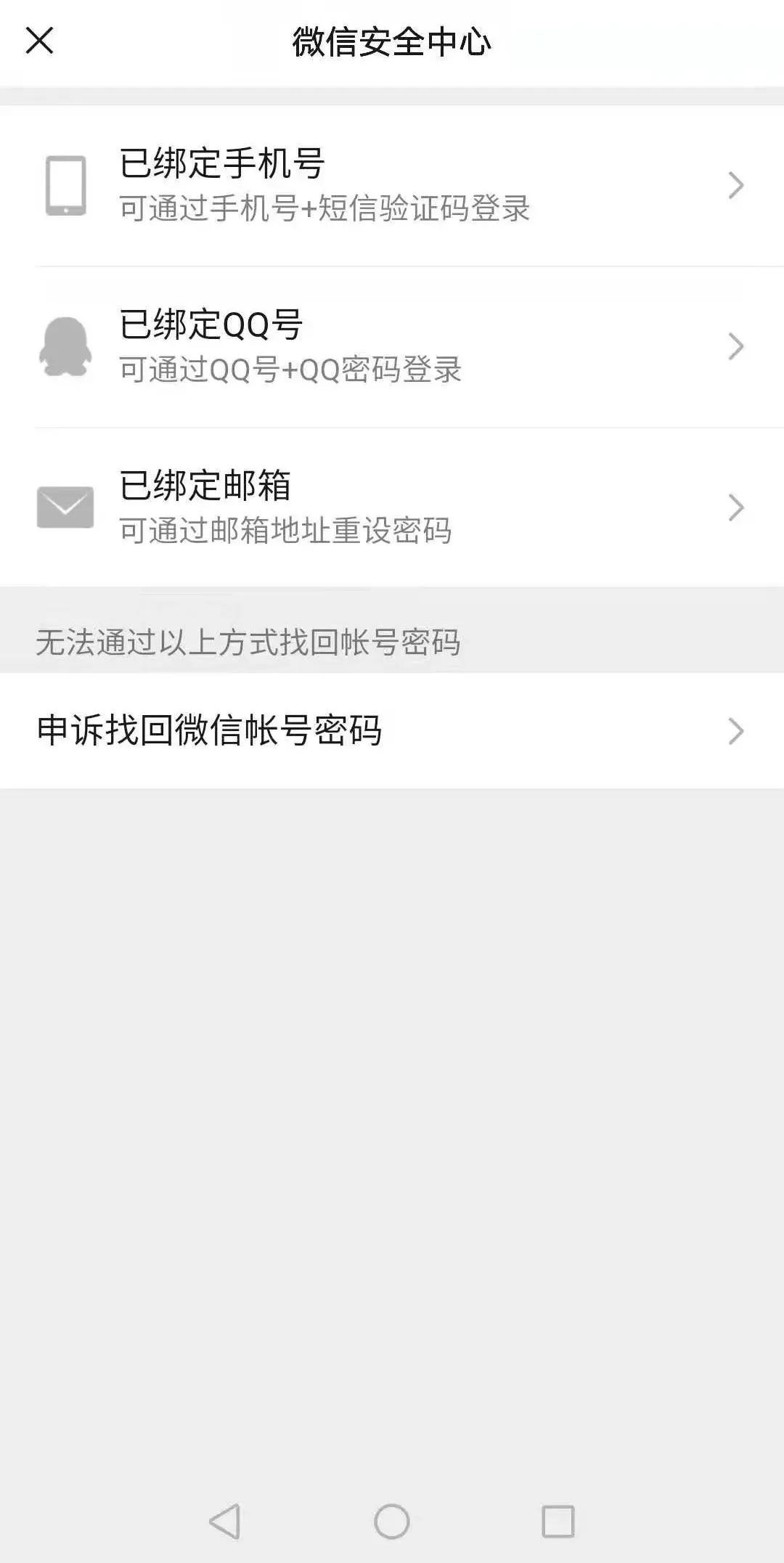Expand the 已绑定手机号 row chevron
Image resolution: width=784 pixels, height=1563 pixels.
735,185
